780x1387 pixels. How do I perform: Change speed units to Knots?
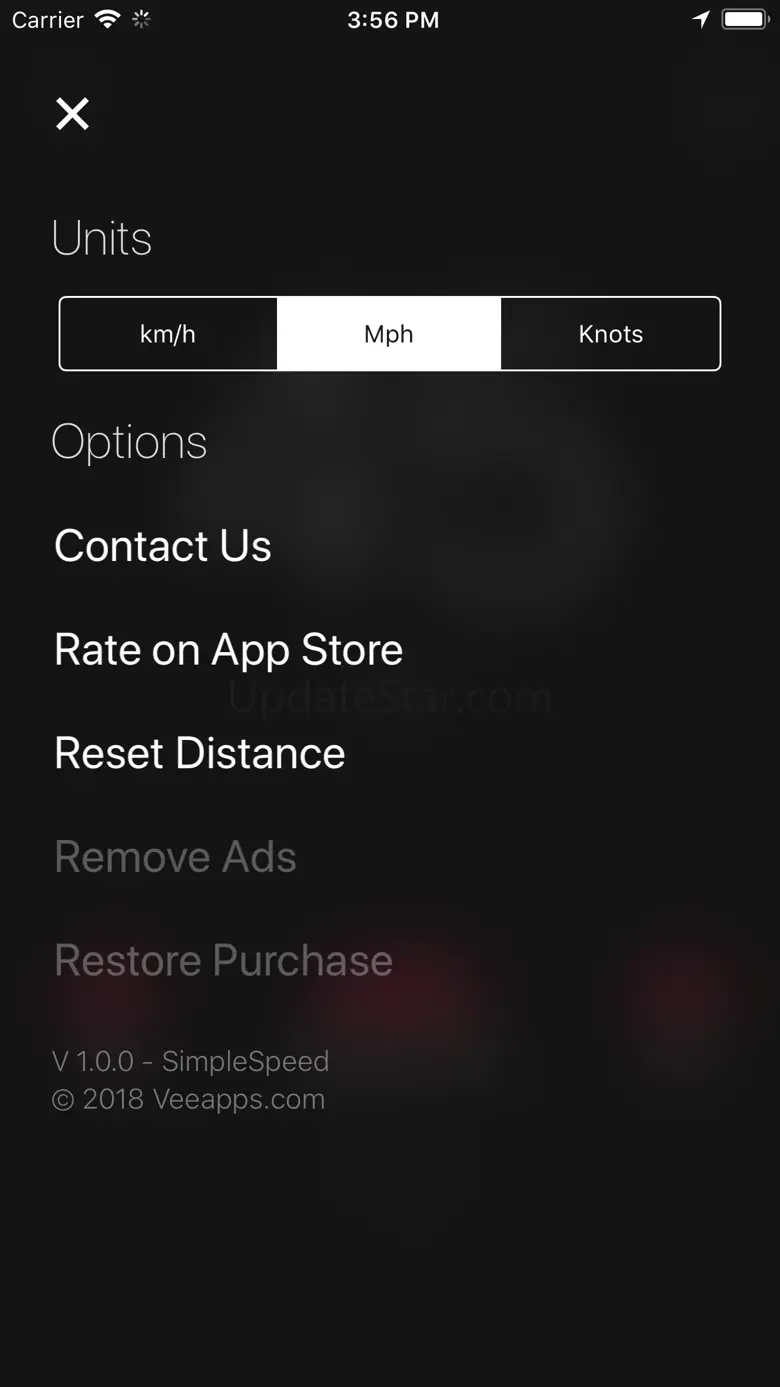coord(610,334)
